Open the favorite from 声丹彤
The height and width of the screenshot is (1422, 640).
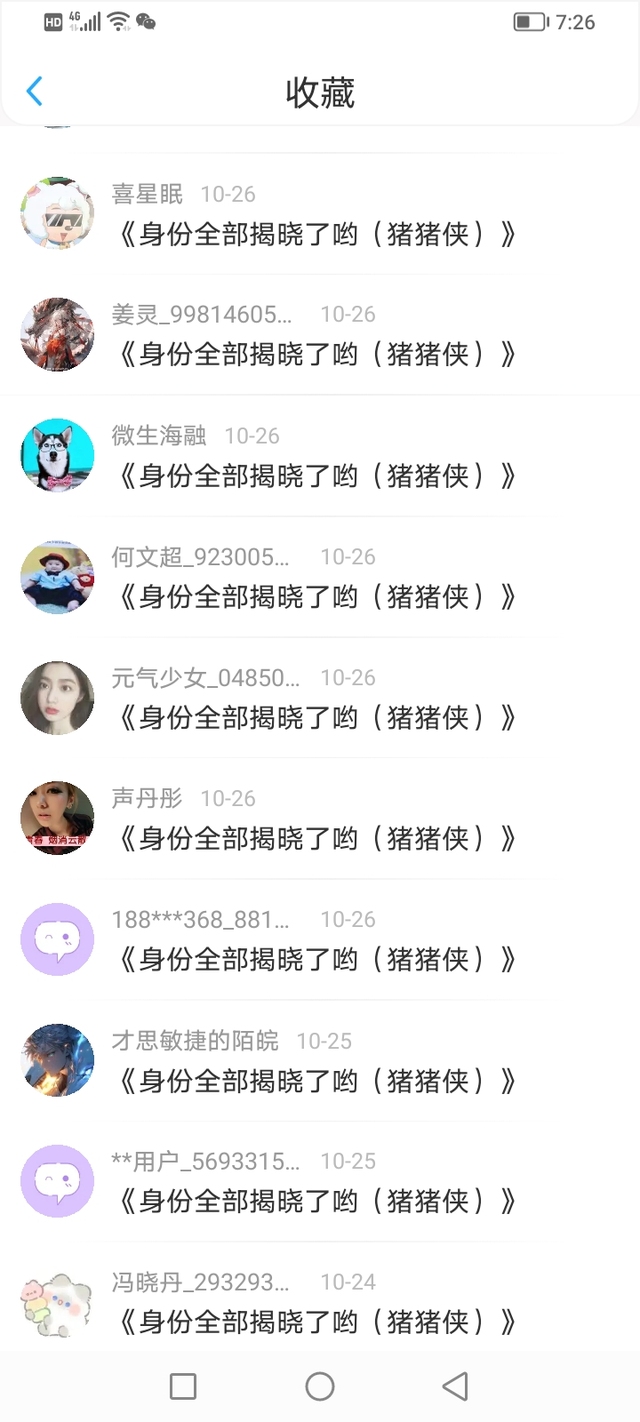click(x=317, y=839)
